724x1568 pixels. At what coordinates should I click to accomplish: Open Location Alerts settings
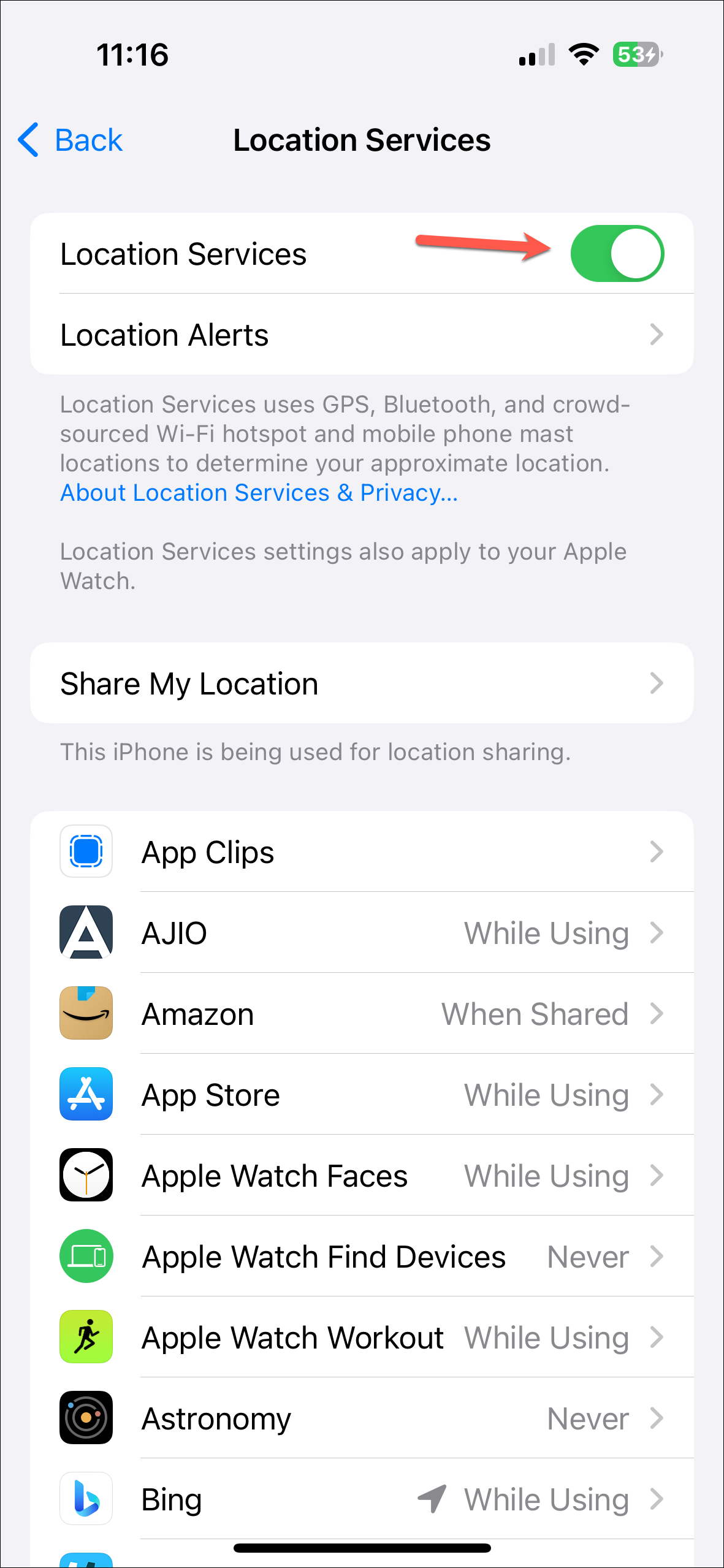[362, 335]
